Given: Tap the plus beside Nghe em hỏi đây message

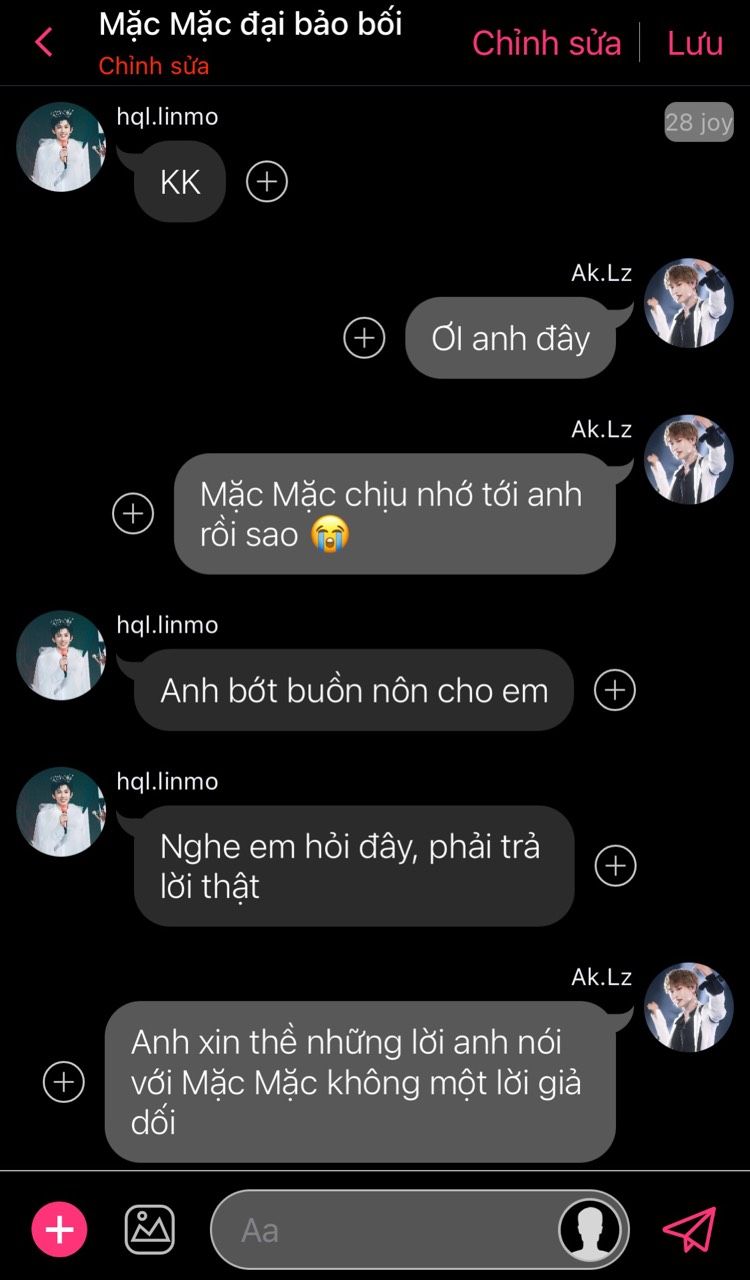Looking at the screenshot, I should pos(616,866).
